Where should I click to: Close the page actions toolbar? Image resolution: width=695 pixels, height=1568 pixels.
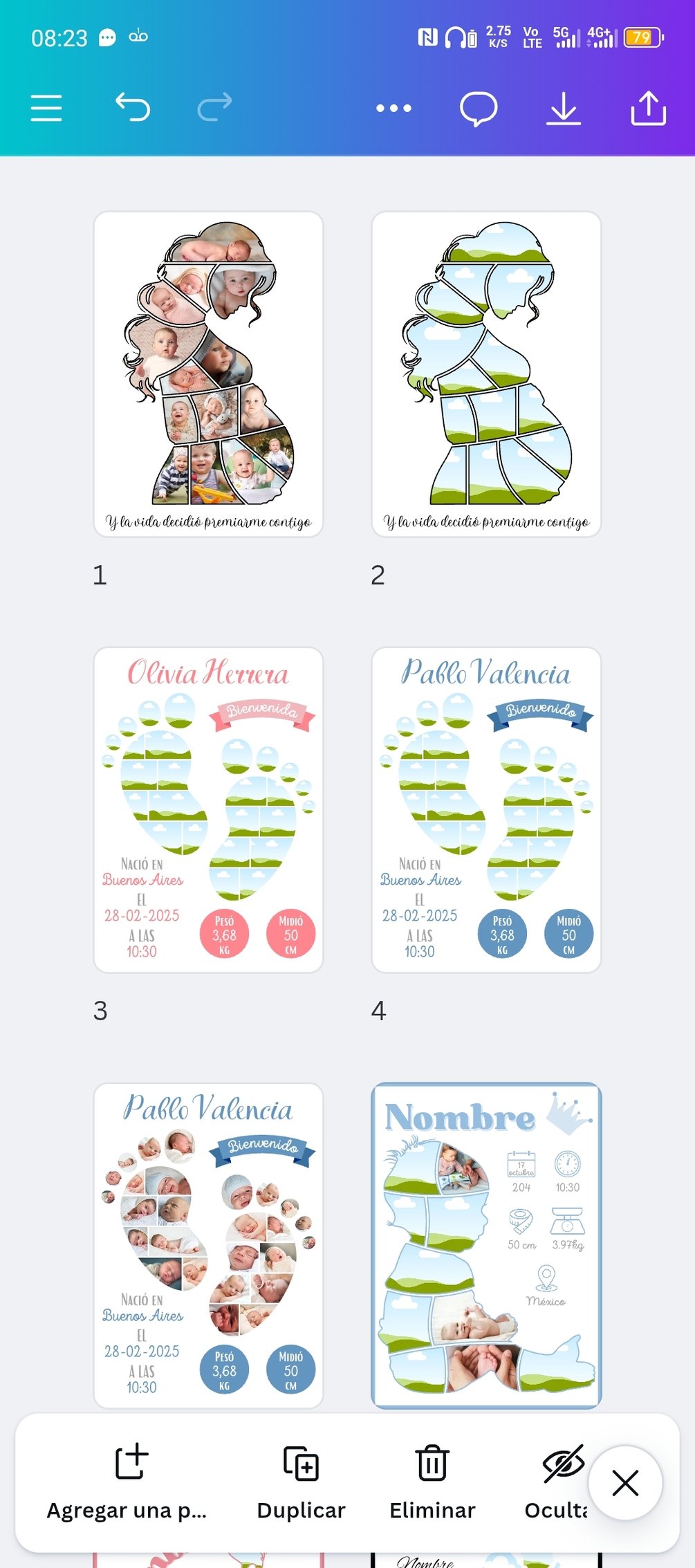click(625, 1482)
